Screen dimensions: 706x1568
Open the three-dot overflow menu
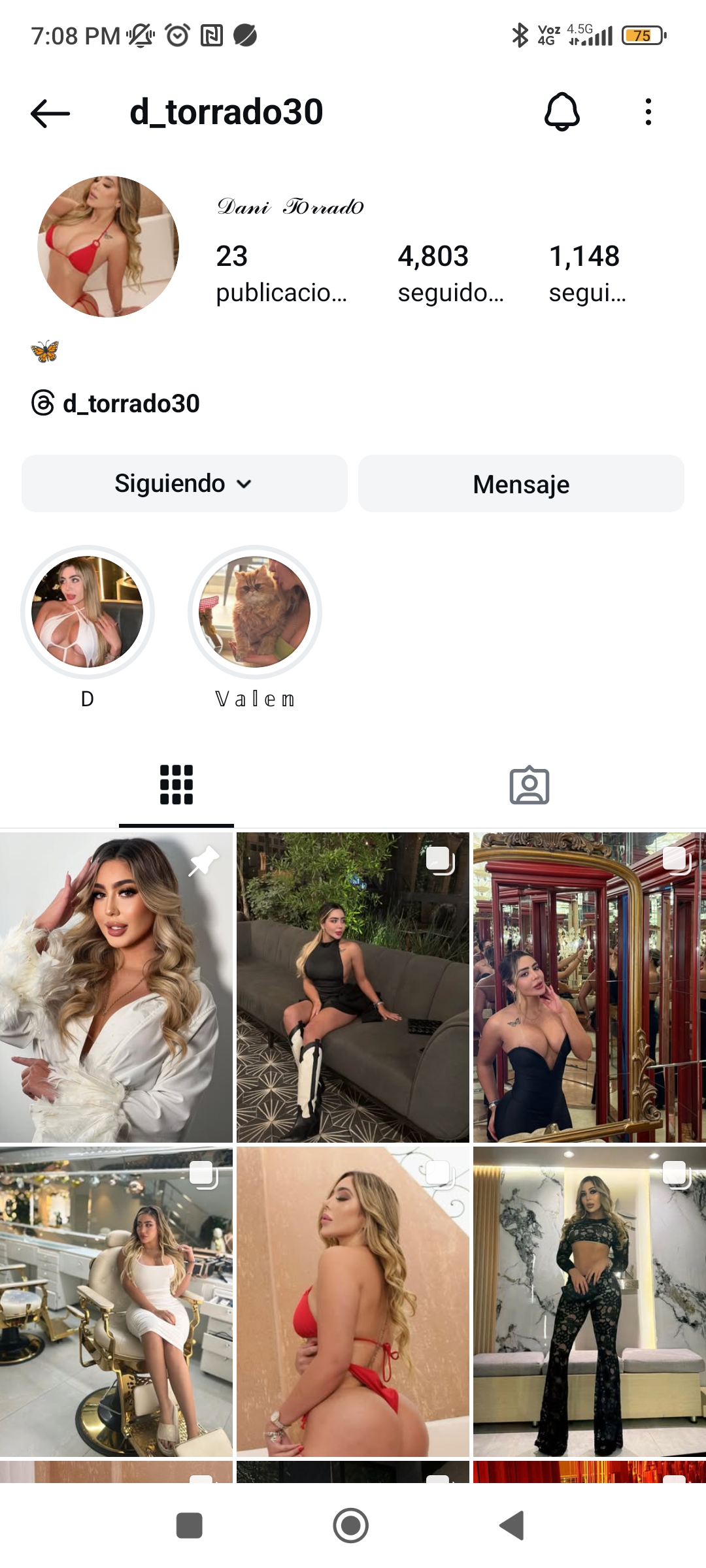click(648, 112)
